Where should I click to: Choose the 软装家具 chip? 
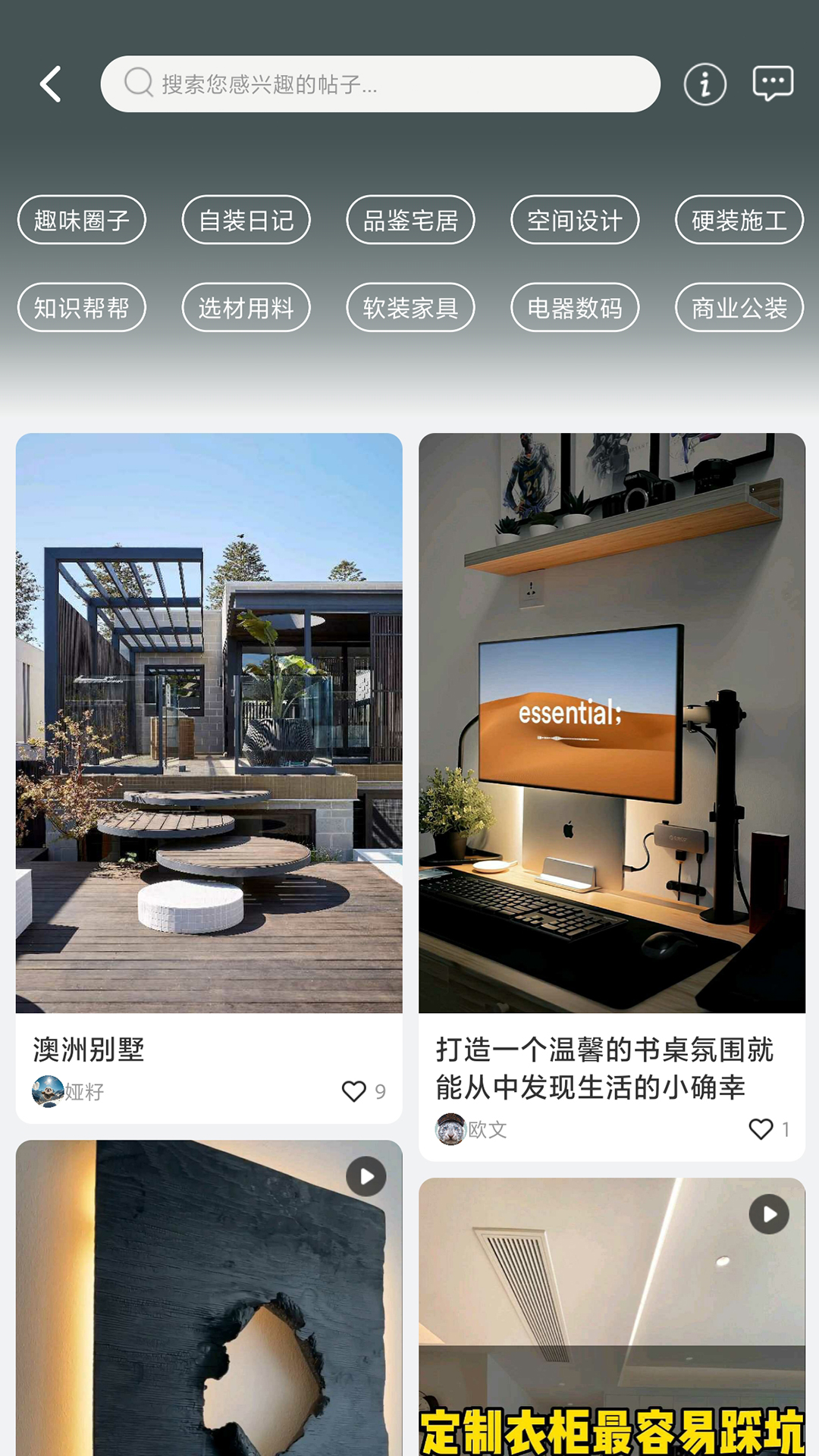coord(410,307)
